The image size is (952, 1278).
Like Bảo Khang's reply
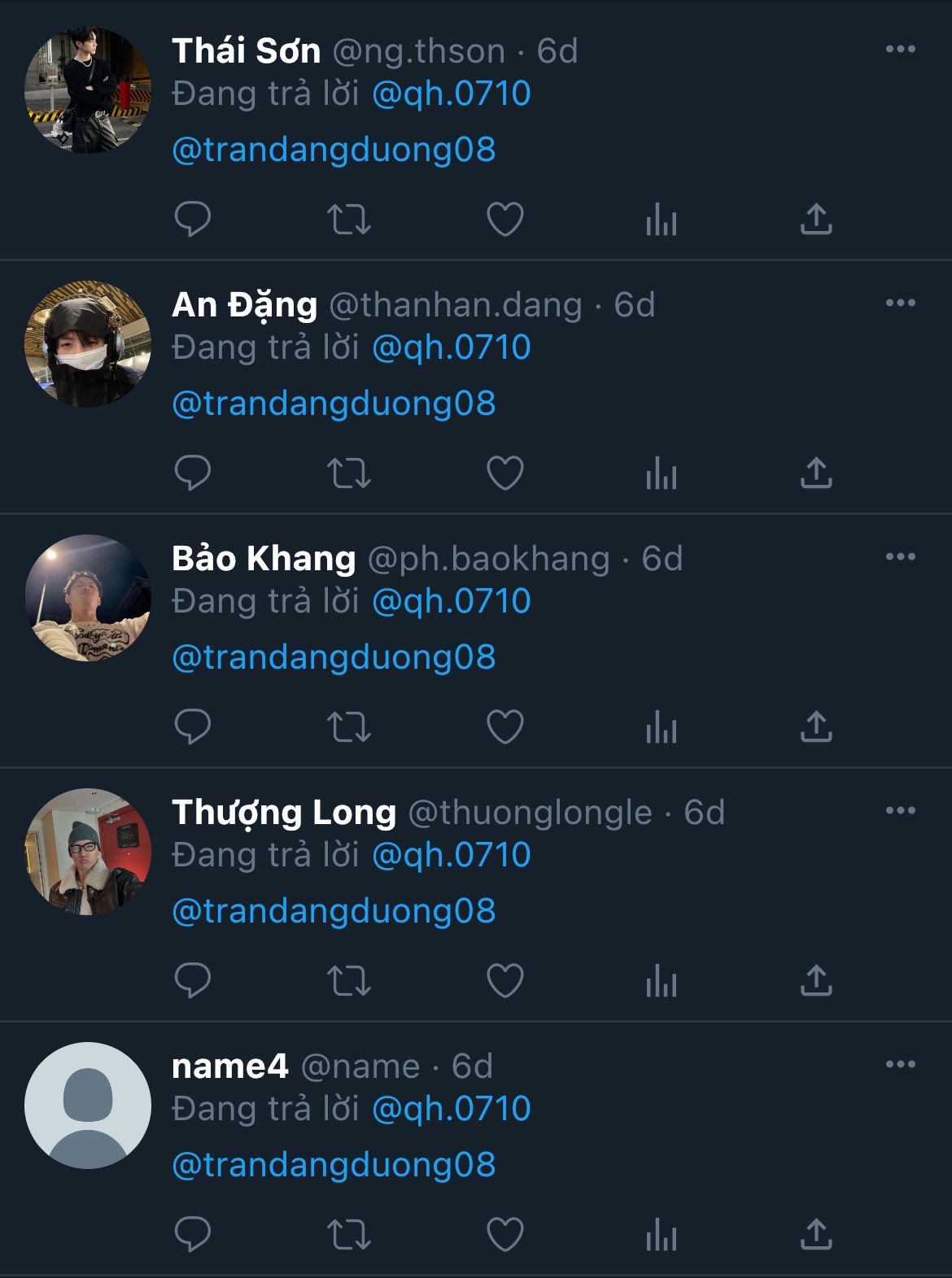pyautogui.click(x=504, y=726)
